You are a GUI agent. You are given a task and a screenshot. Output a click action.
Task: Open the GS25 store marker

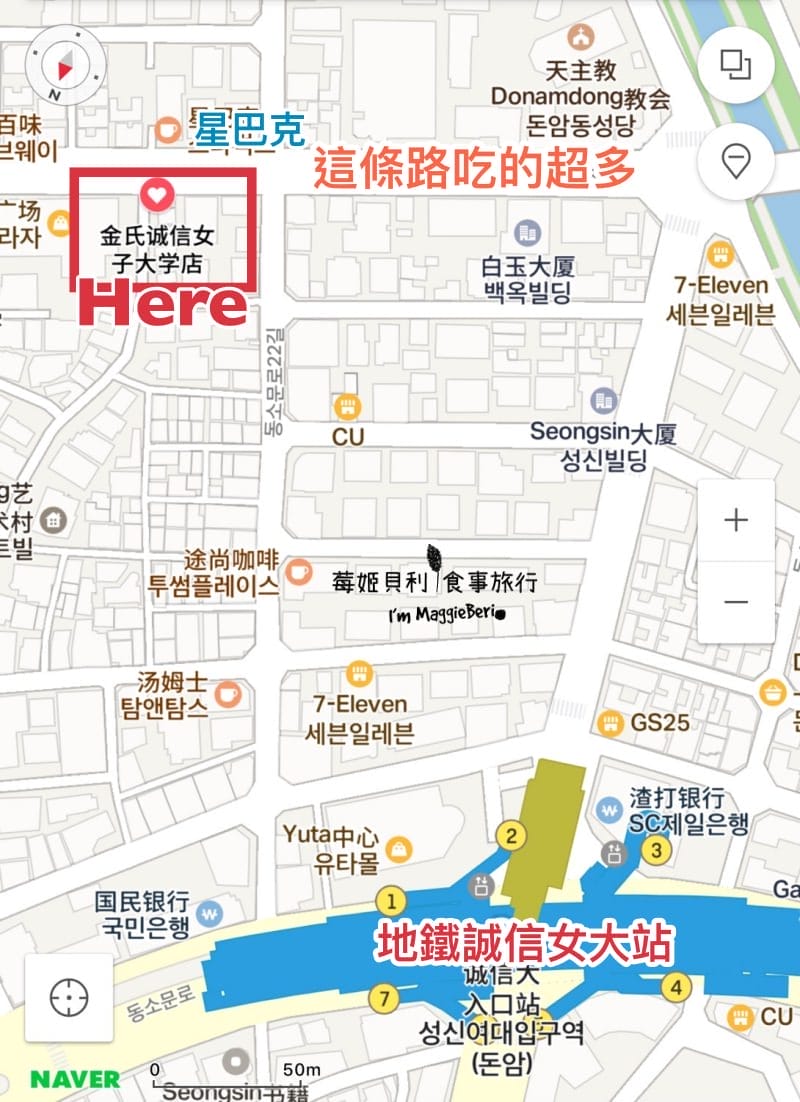[608, 721]
